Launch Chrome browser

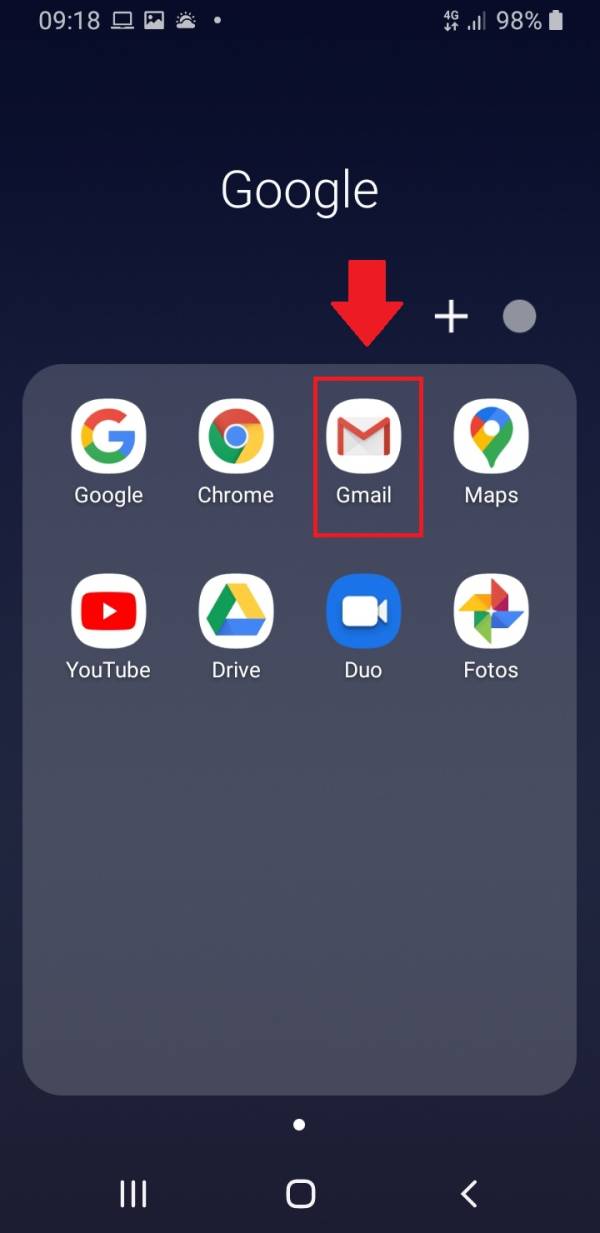235,437
